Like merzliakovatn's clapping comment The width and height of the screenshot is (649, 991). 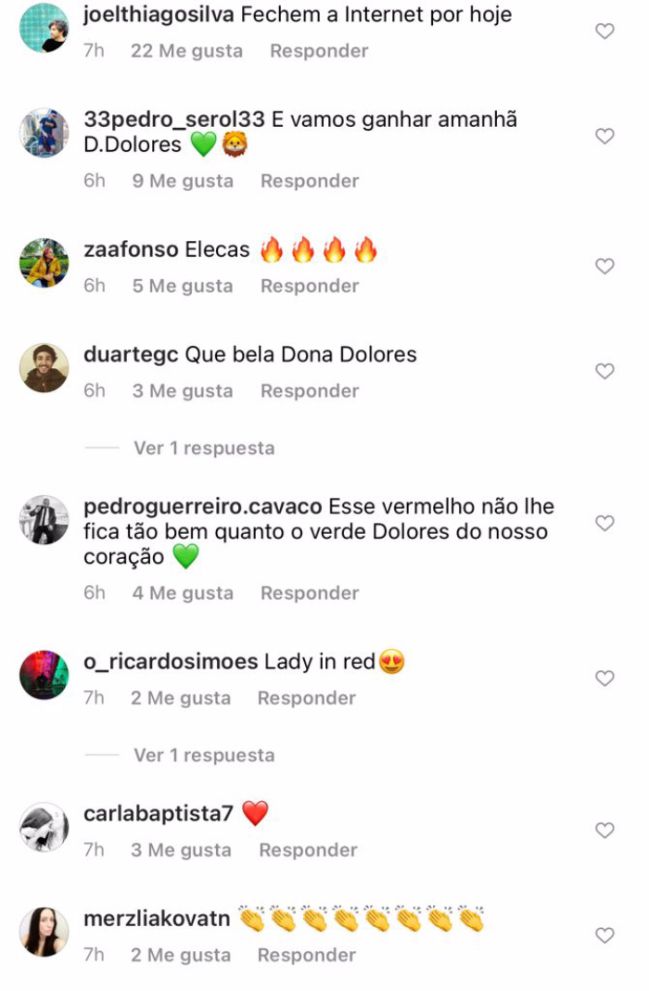(604, 935)
